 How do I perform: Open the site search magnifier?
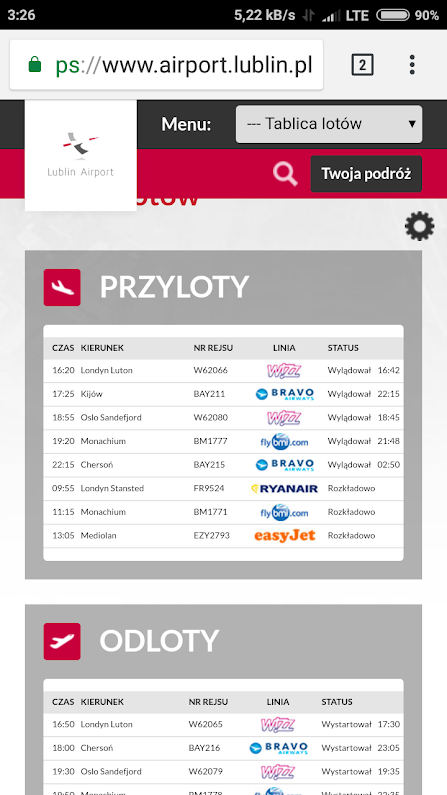285,174
